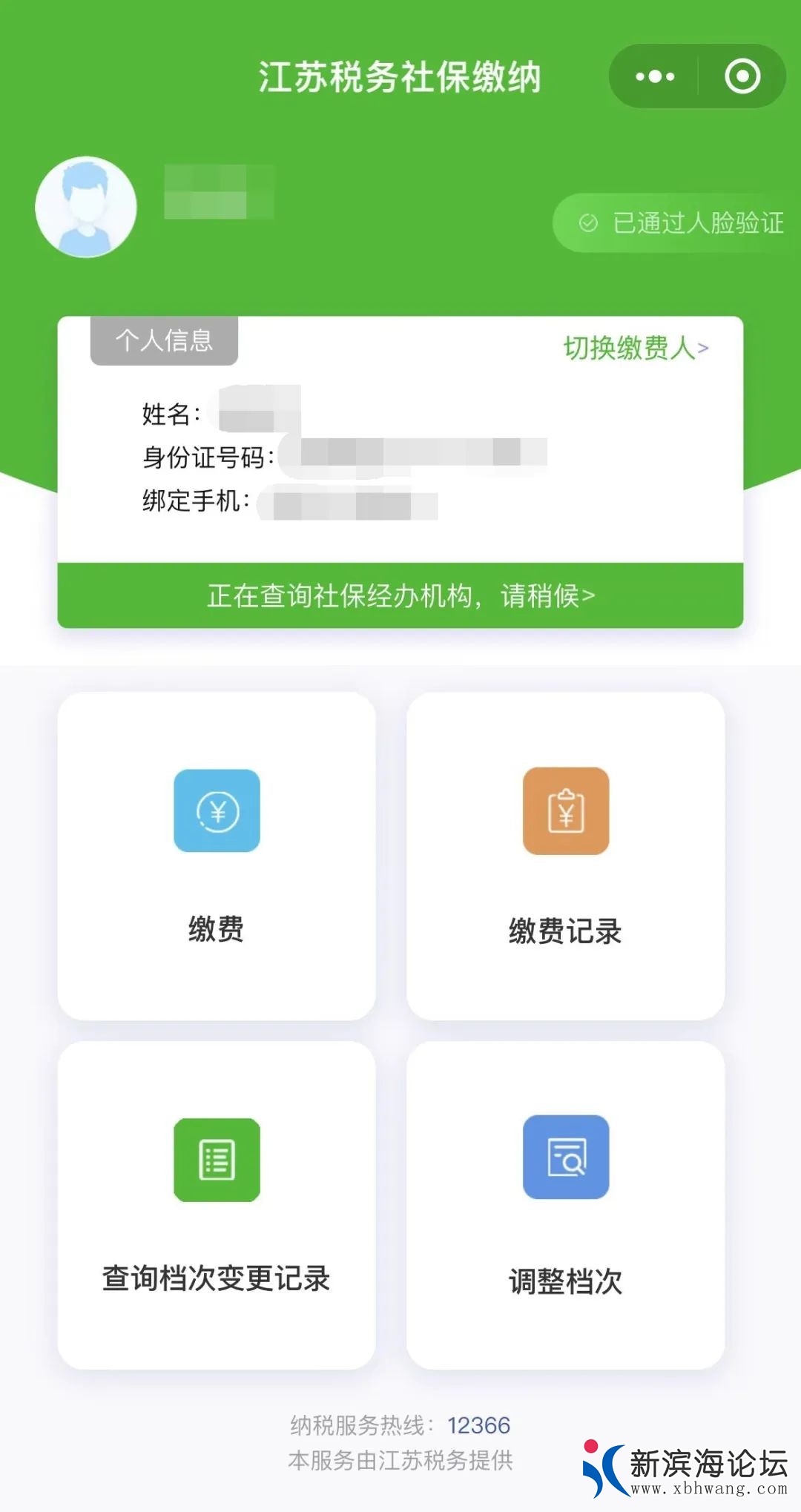Close the mini program with the circle button
This screenshot has width=801, height=1512.
(742, 76)
